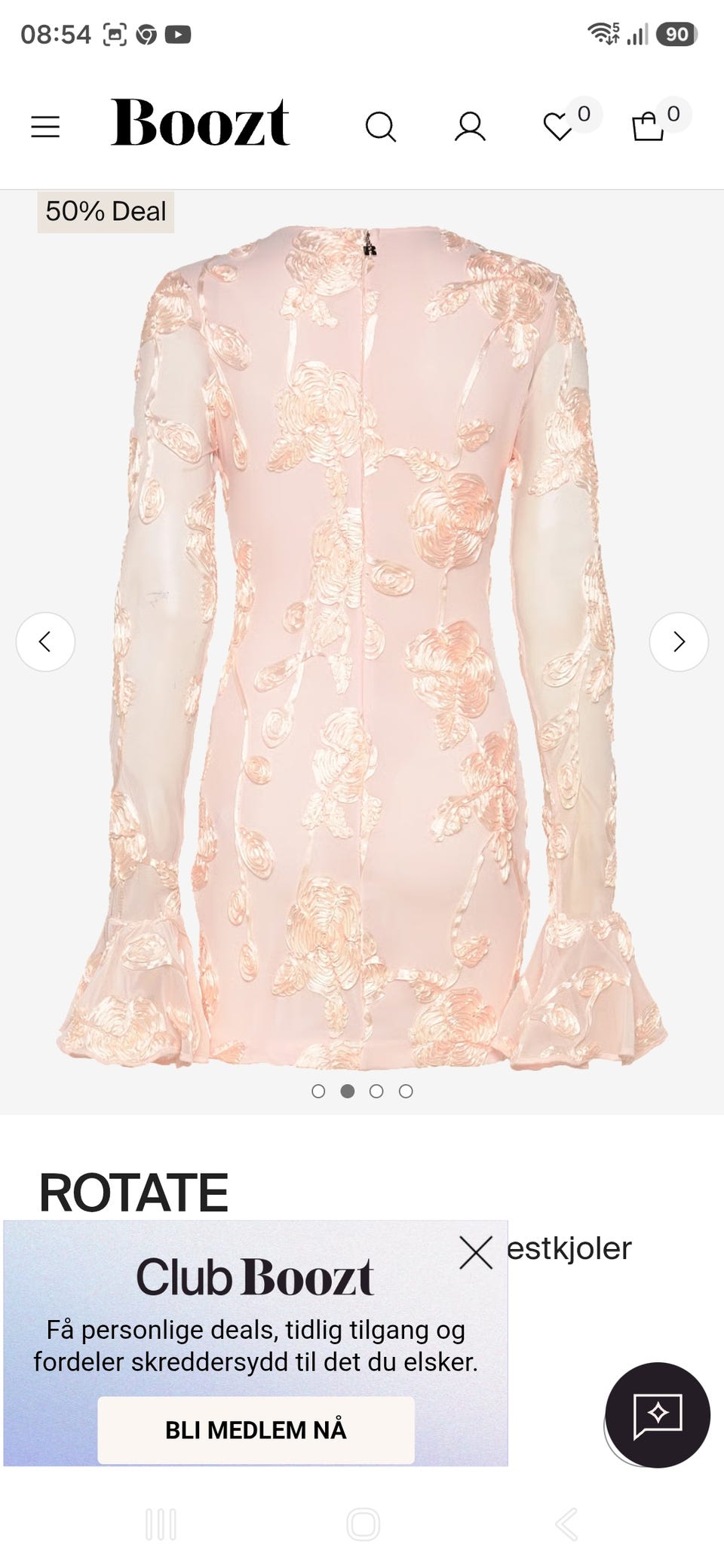
Task: View the favorites heart list
Action: click(x=559, y=126)
